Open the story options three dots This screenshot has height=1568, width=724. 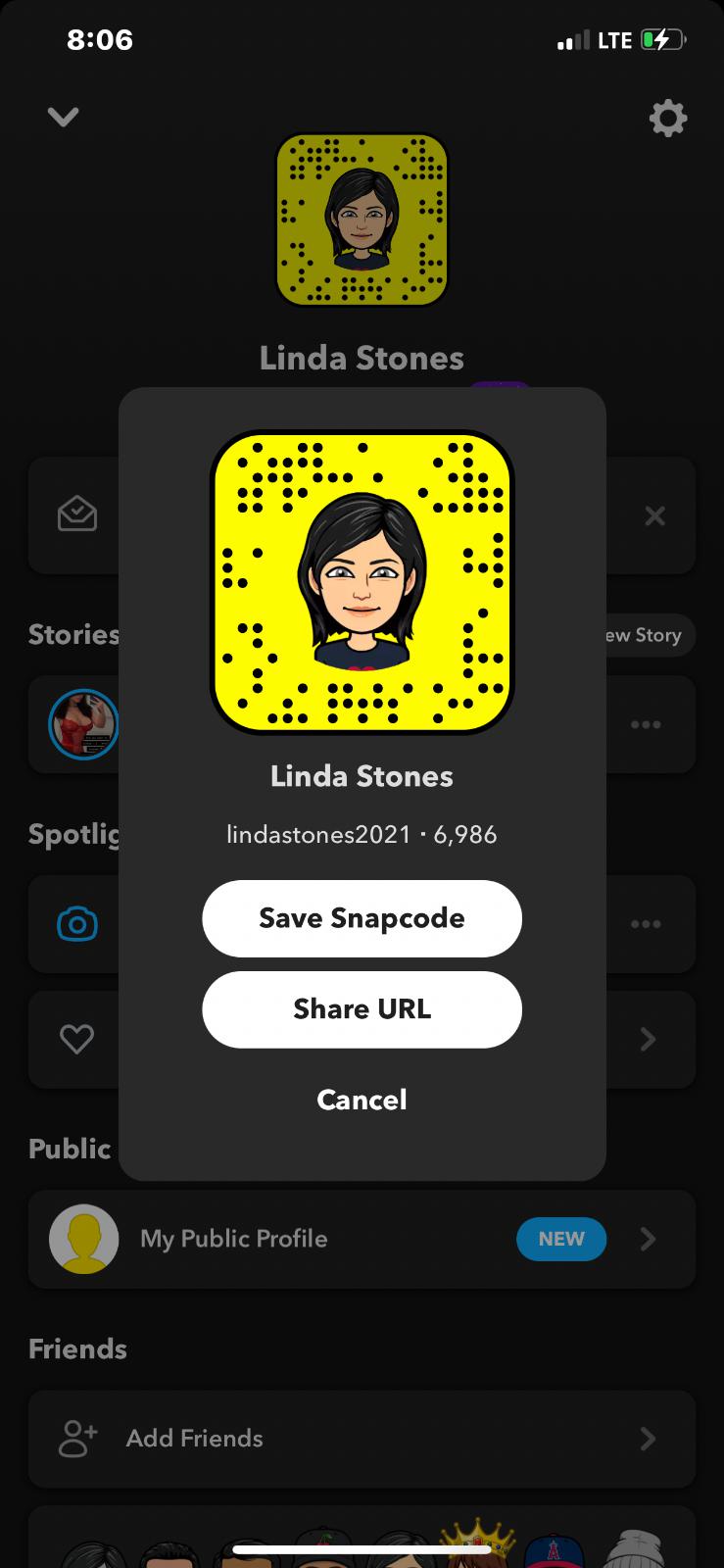point(646,725)
